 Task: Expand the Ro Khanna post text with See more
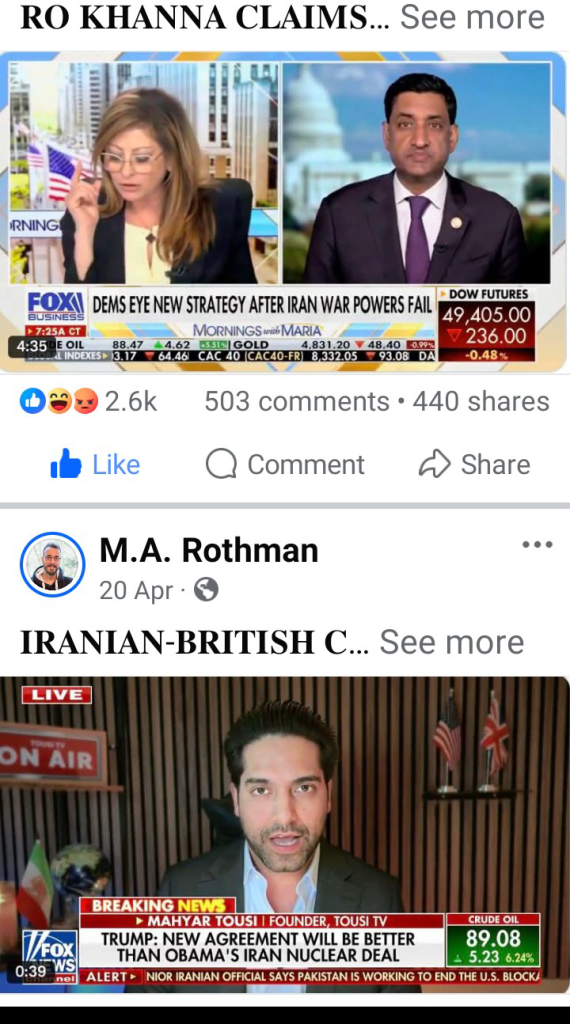(x=472, y=16)
